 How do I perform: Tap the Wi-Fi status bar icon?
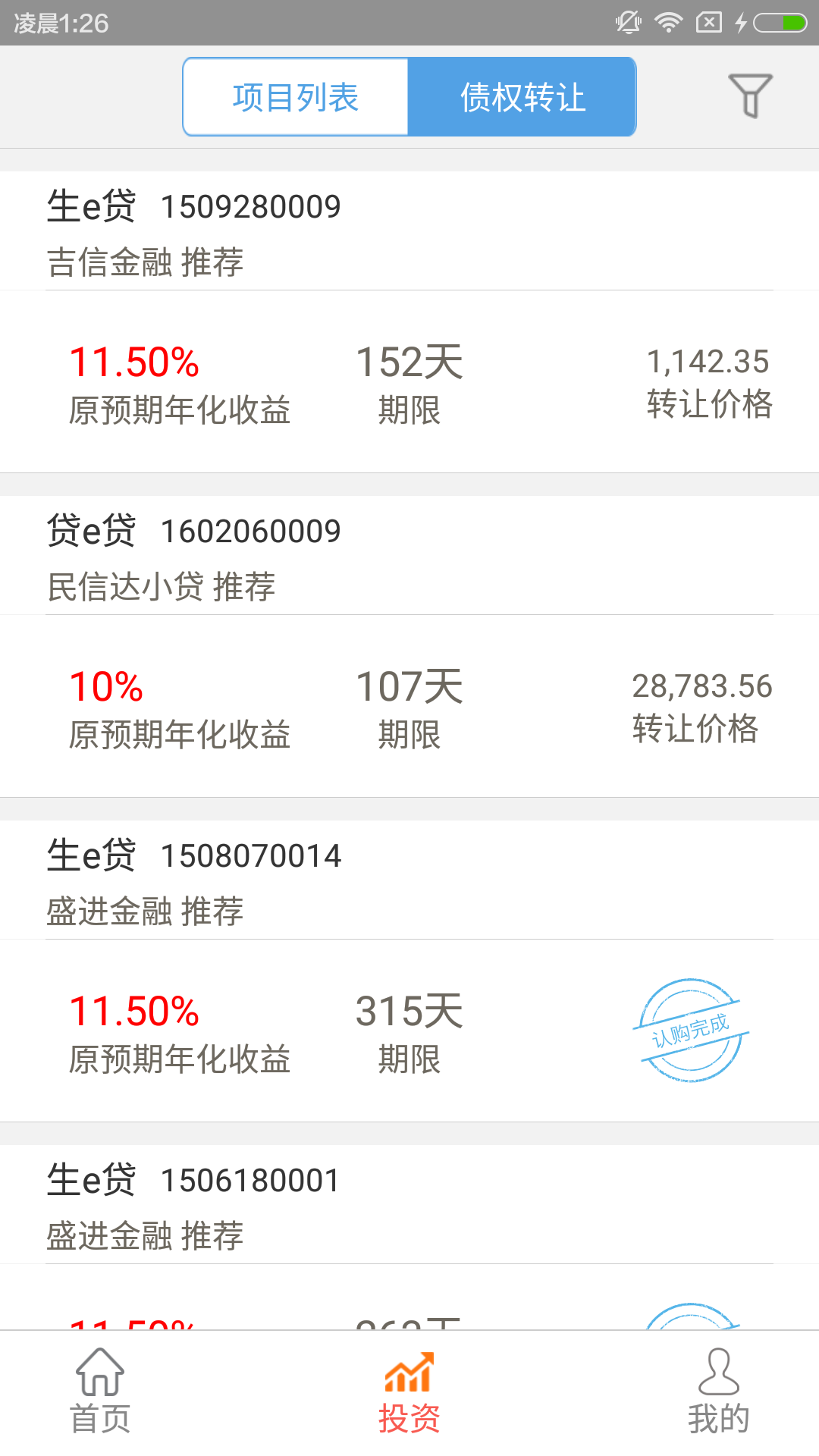[668, 22]
